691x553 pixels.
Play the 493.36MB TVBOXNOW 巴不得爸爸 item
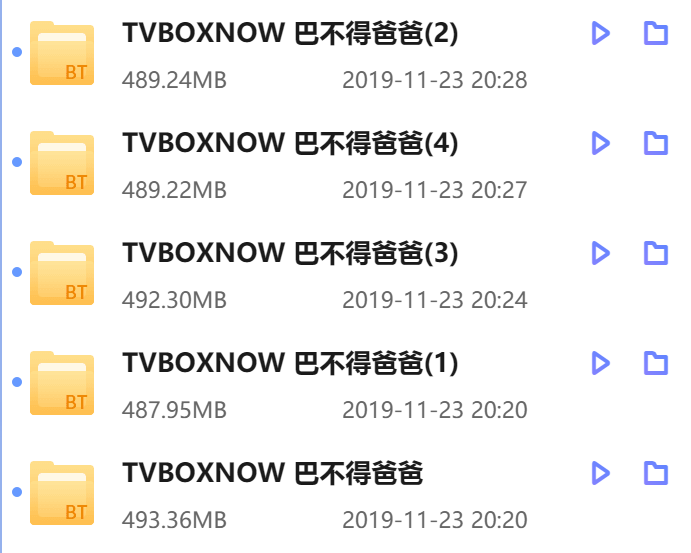[x=600, y=473]
